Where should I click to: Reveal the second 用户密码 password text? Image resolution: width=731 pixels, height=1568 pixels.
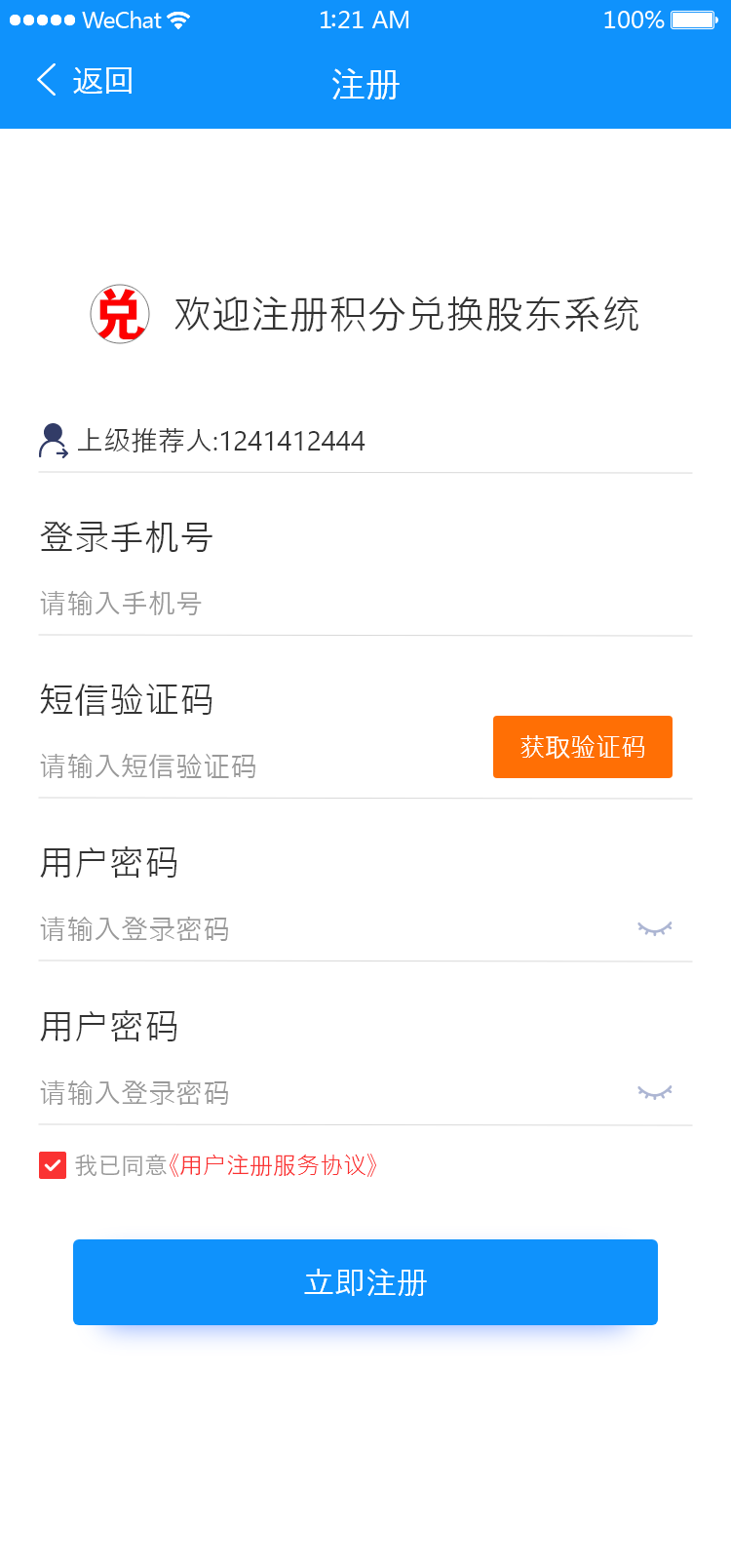[x=655, y=1093]
